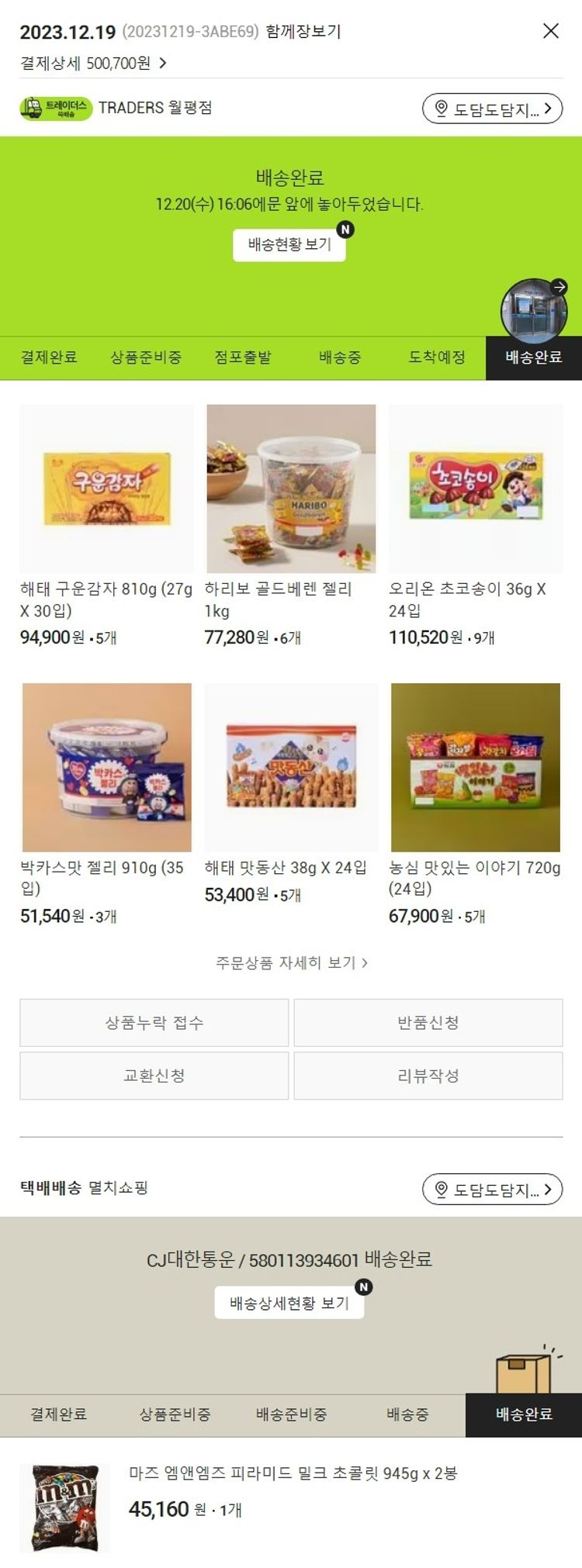
Task: Open 해태 구운감자 810g product
Action: (106, 489)
